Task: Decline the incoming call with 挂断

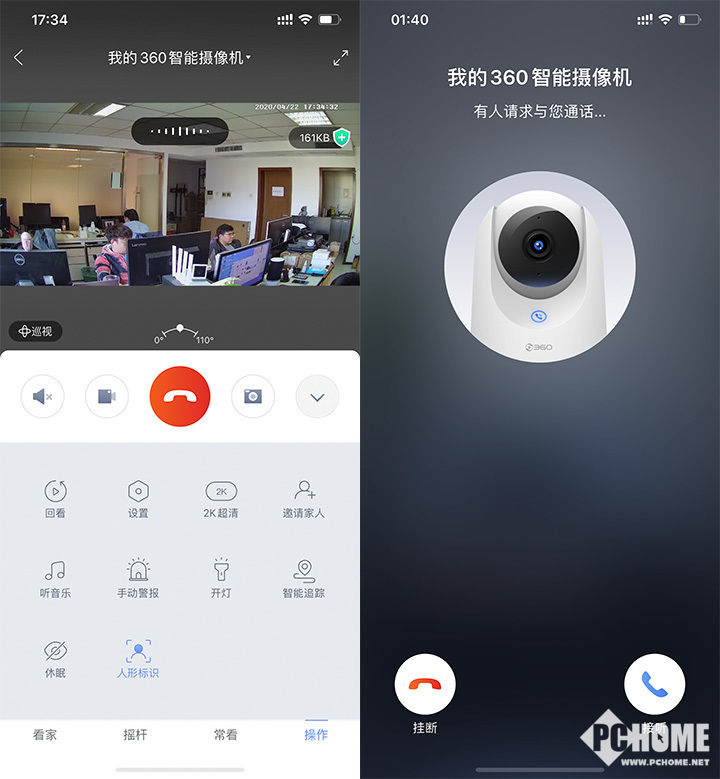Action: click(x=425, y=684)
